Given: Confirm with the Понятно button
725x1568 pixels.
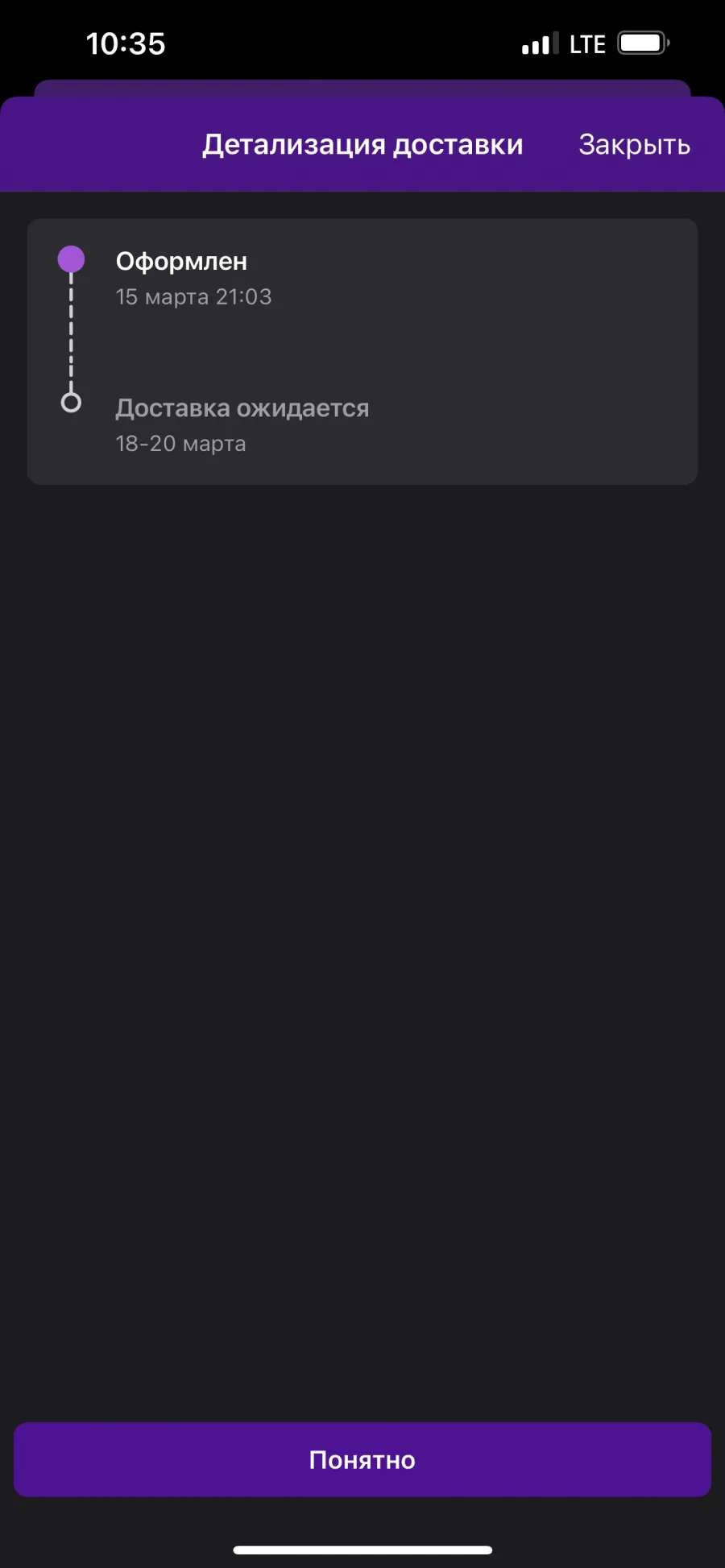Looking at the screenshot, I should (x=362, y=1459).
